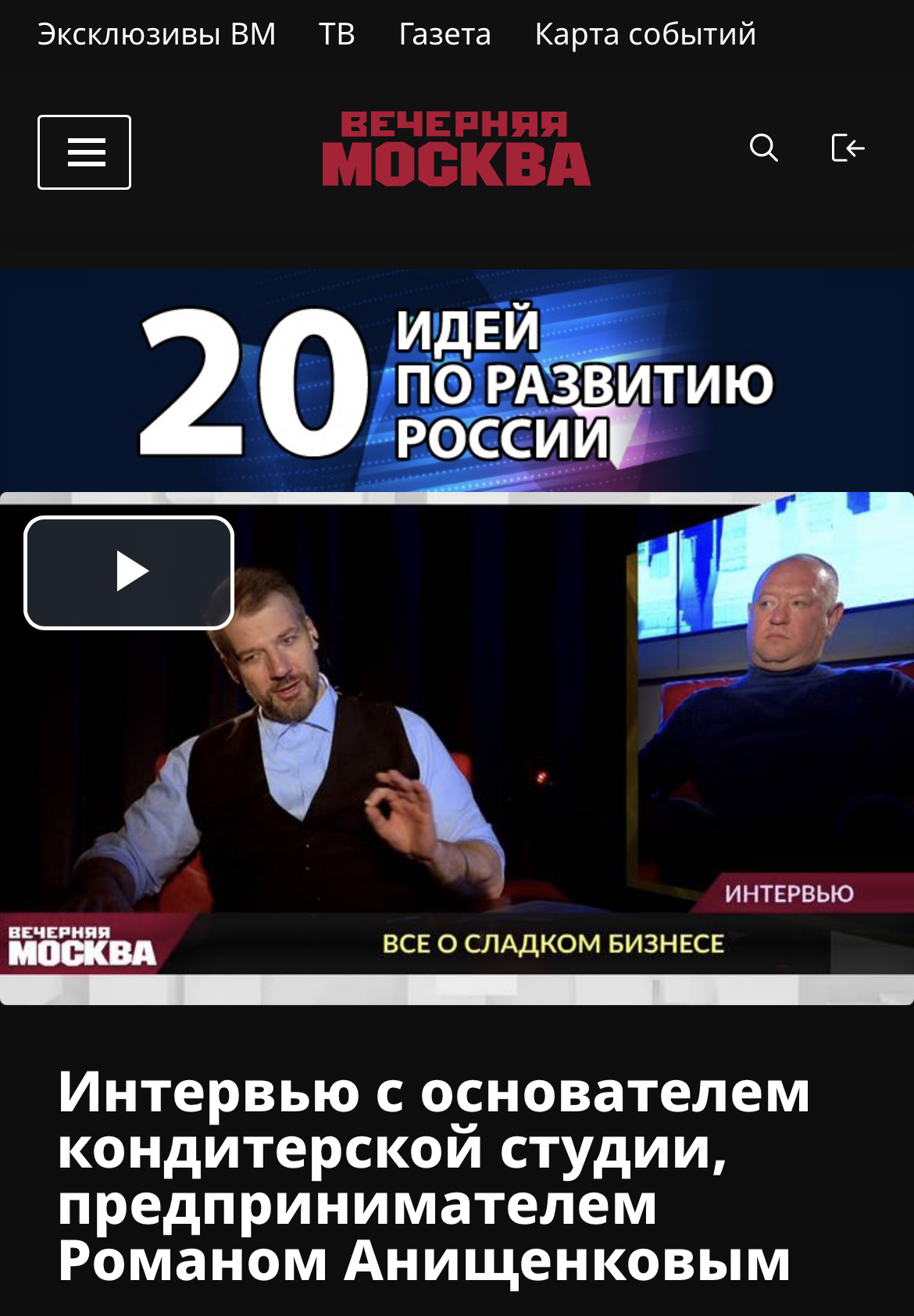Open the Газета section
The width and height of the screenshot is (914, 1316).
click(x=445, y=34)
